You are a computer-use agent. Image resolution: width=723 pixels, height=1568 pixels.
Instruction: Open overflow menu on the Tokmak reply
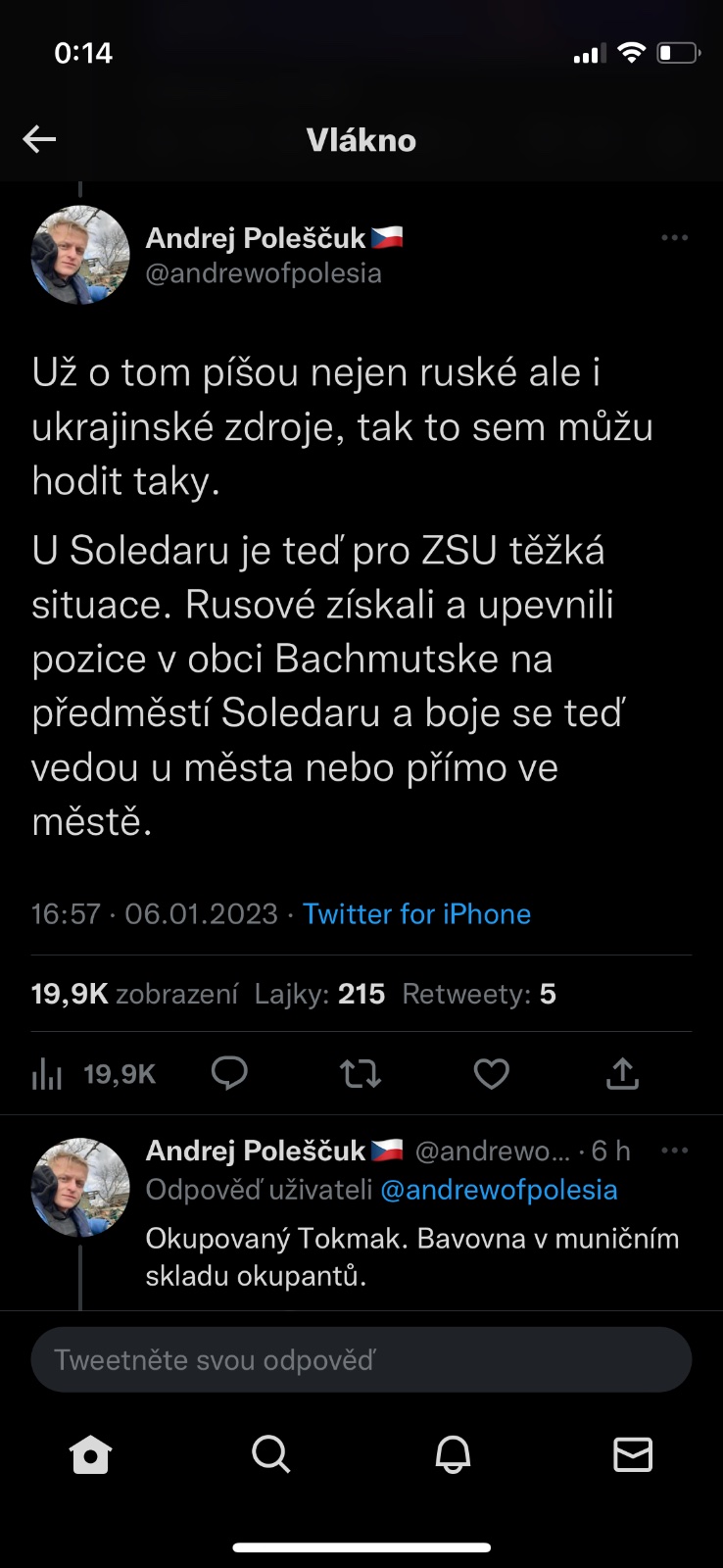pyautogui.click(x=674, y=1151)
